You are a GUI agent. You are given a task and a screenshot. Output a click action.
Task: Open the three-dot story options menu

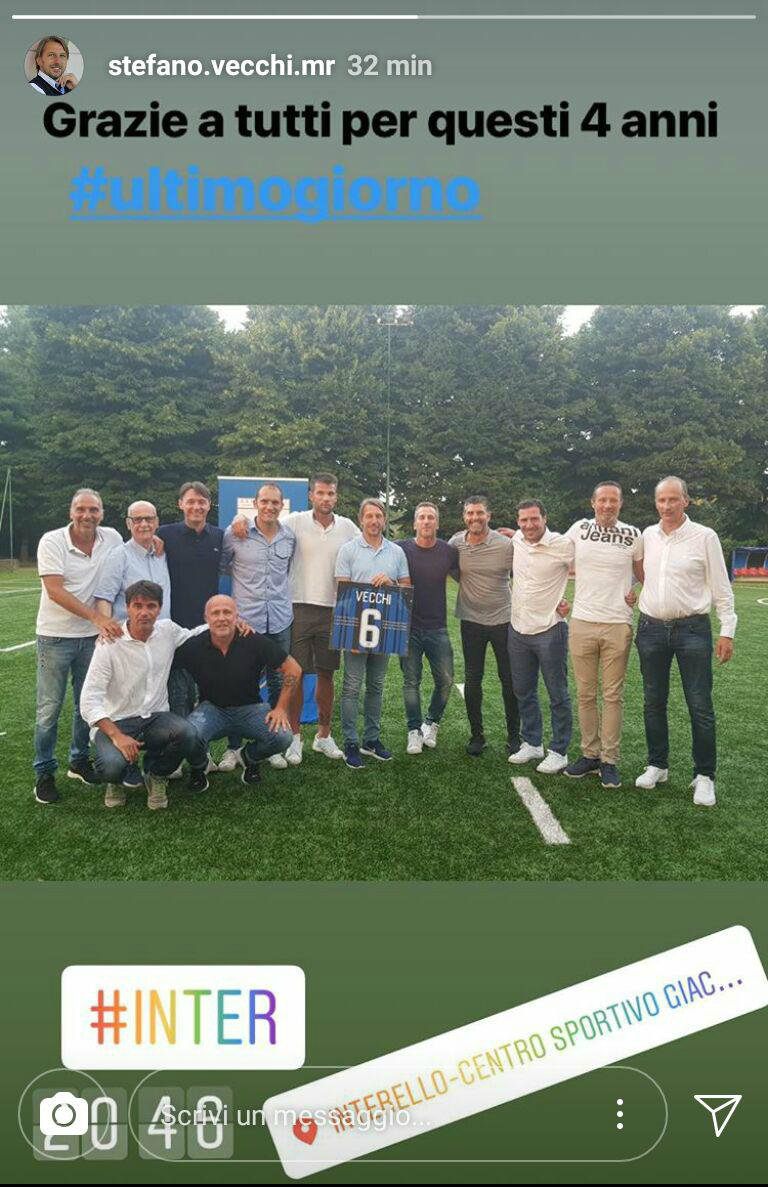[620, 1114]
